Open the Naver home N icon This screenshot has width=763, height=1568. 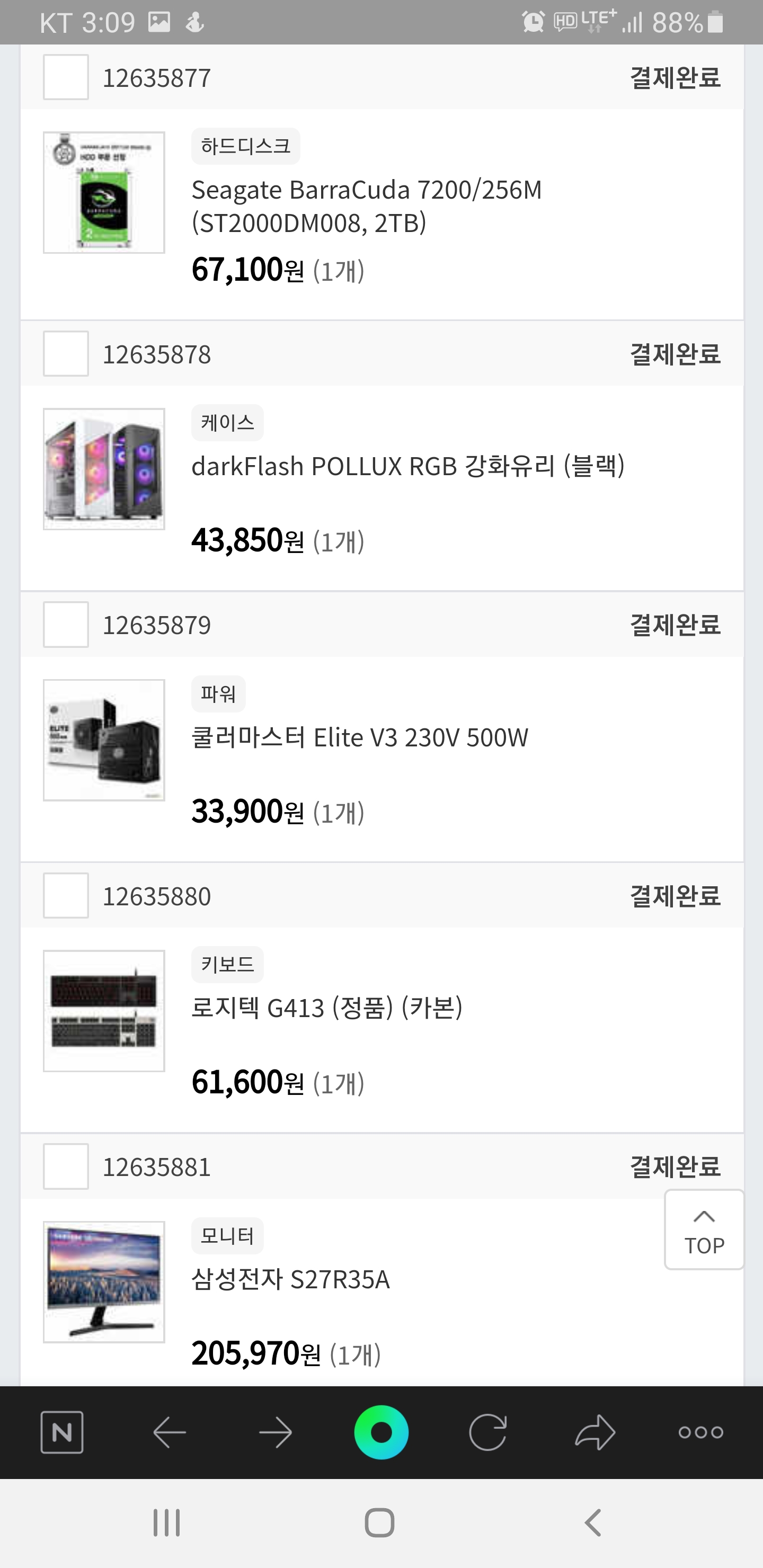62,1432
